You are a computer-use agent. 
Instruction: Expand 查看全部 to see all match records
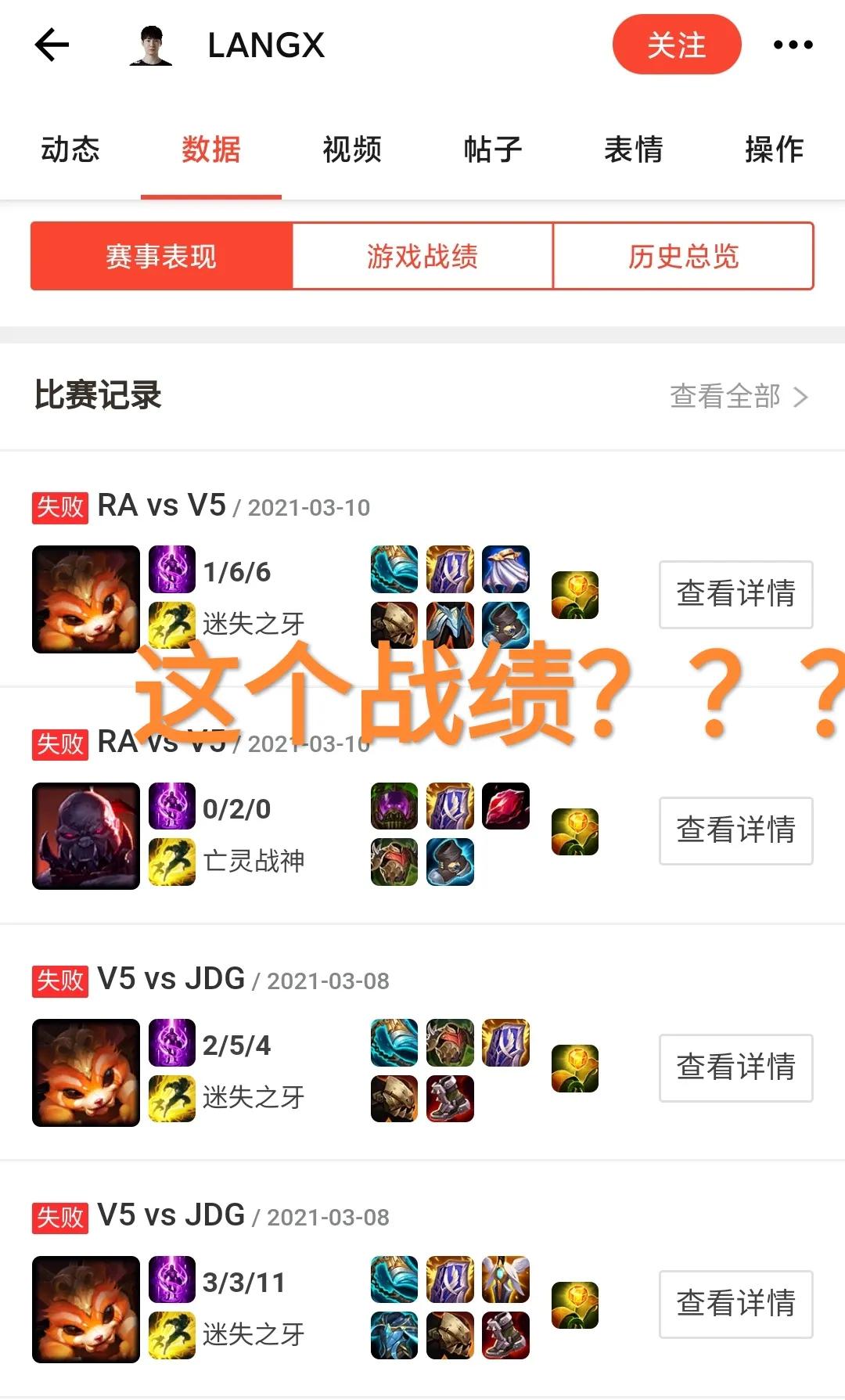click(728, 397)
